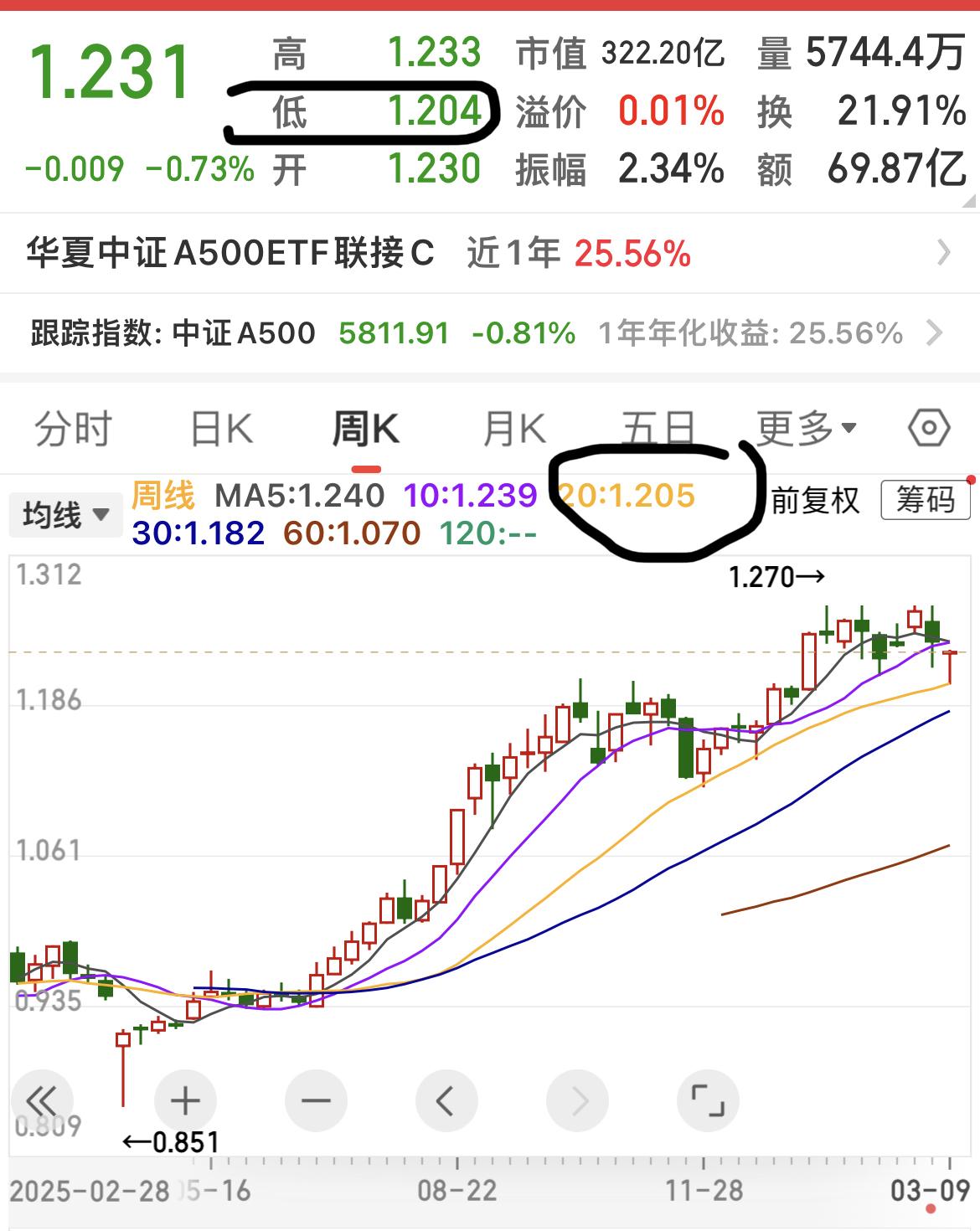Screen dimensions: 980x1231
Task: Select the 分时 intraday view
Action: coord(74,429)
